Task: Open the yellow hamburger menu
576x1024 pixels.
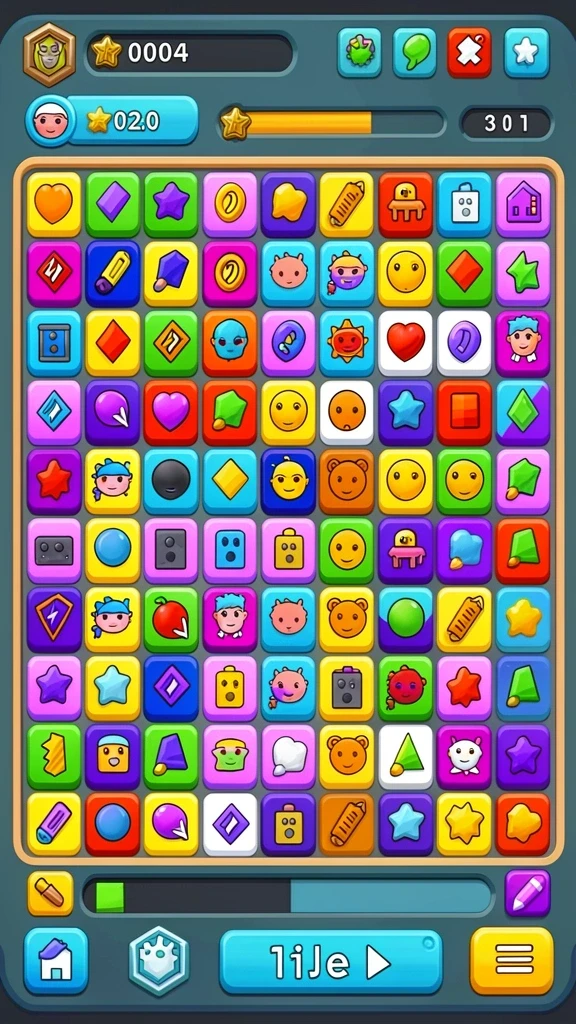Action: (x=511, y=960)
